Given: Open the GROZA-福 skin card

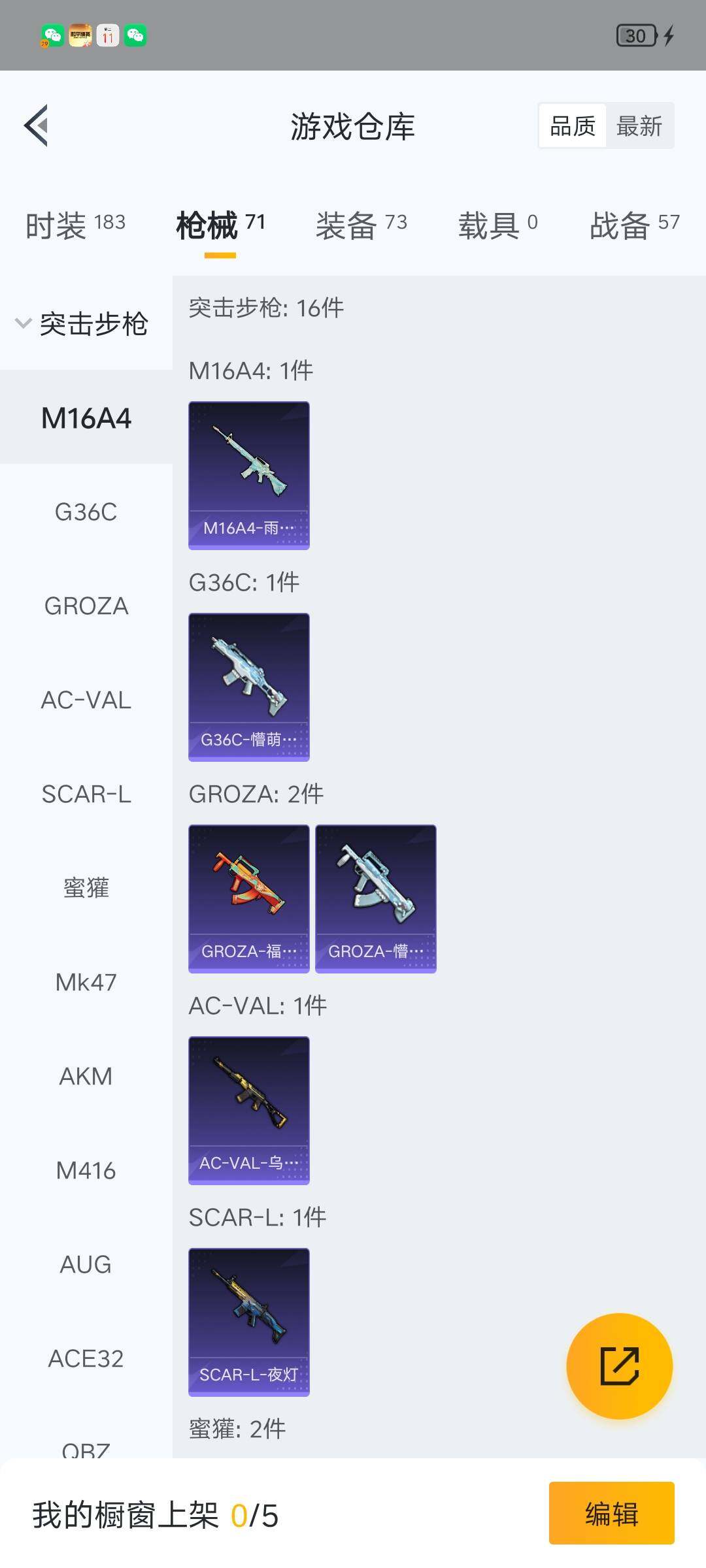Looking at the screenshot, I should 248,898.
